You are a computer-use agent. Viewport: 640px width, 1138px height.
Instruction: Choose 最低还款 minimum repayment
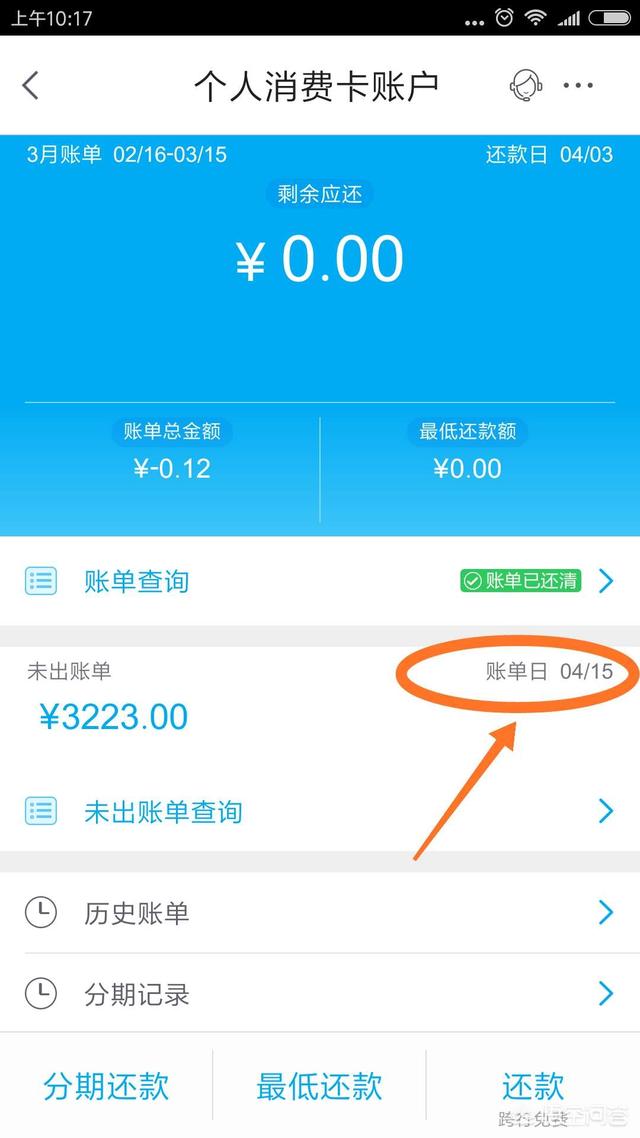click(319, 1086)
